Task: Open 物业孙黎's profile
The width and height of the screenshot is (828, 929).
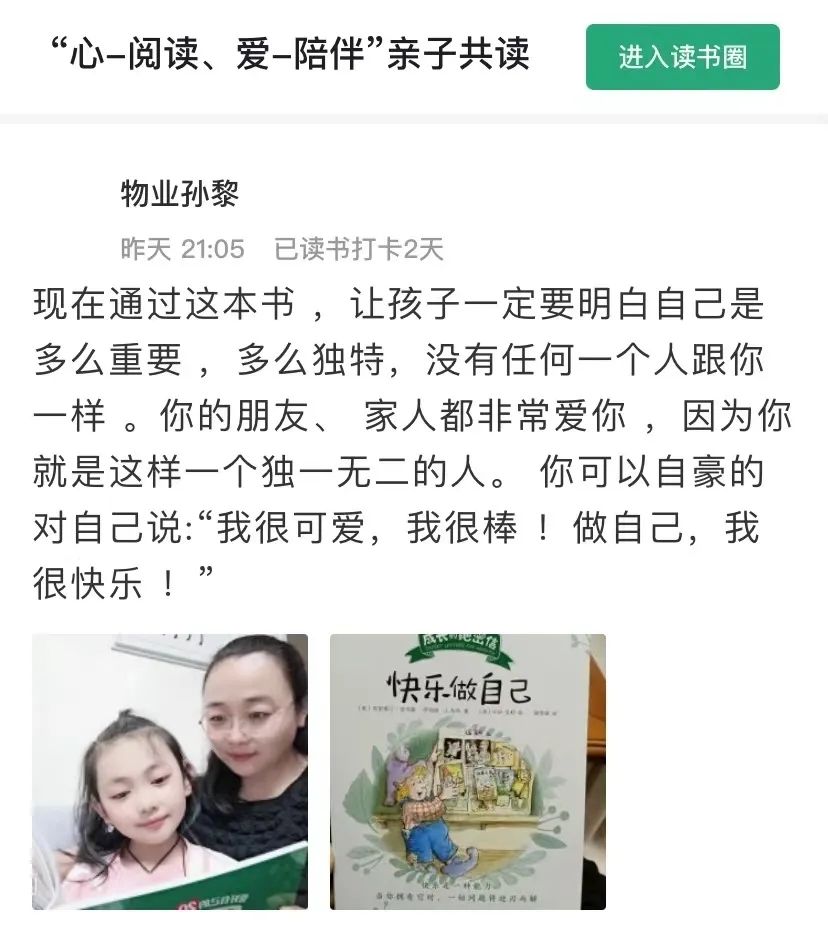Action: coord(180,194)
